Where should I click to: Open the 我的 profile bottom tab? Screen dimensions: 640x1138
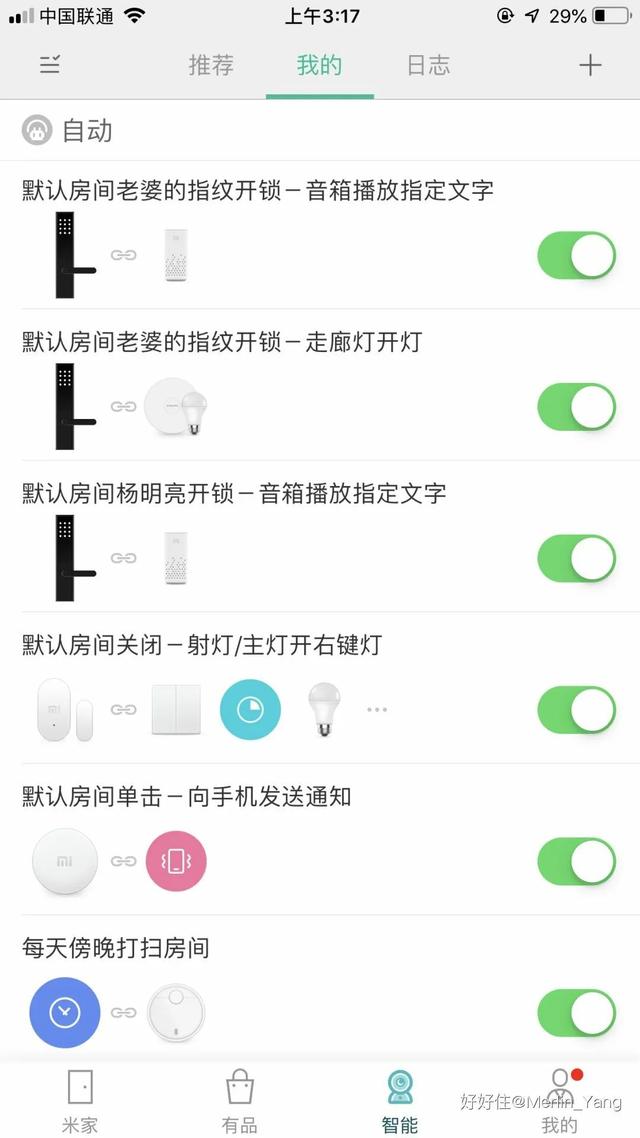560,1100
